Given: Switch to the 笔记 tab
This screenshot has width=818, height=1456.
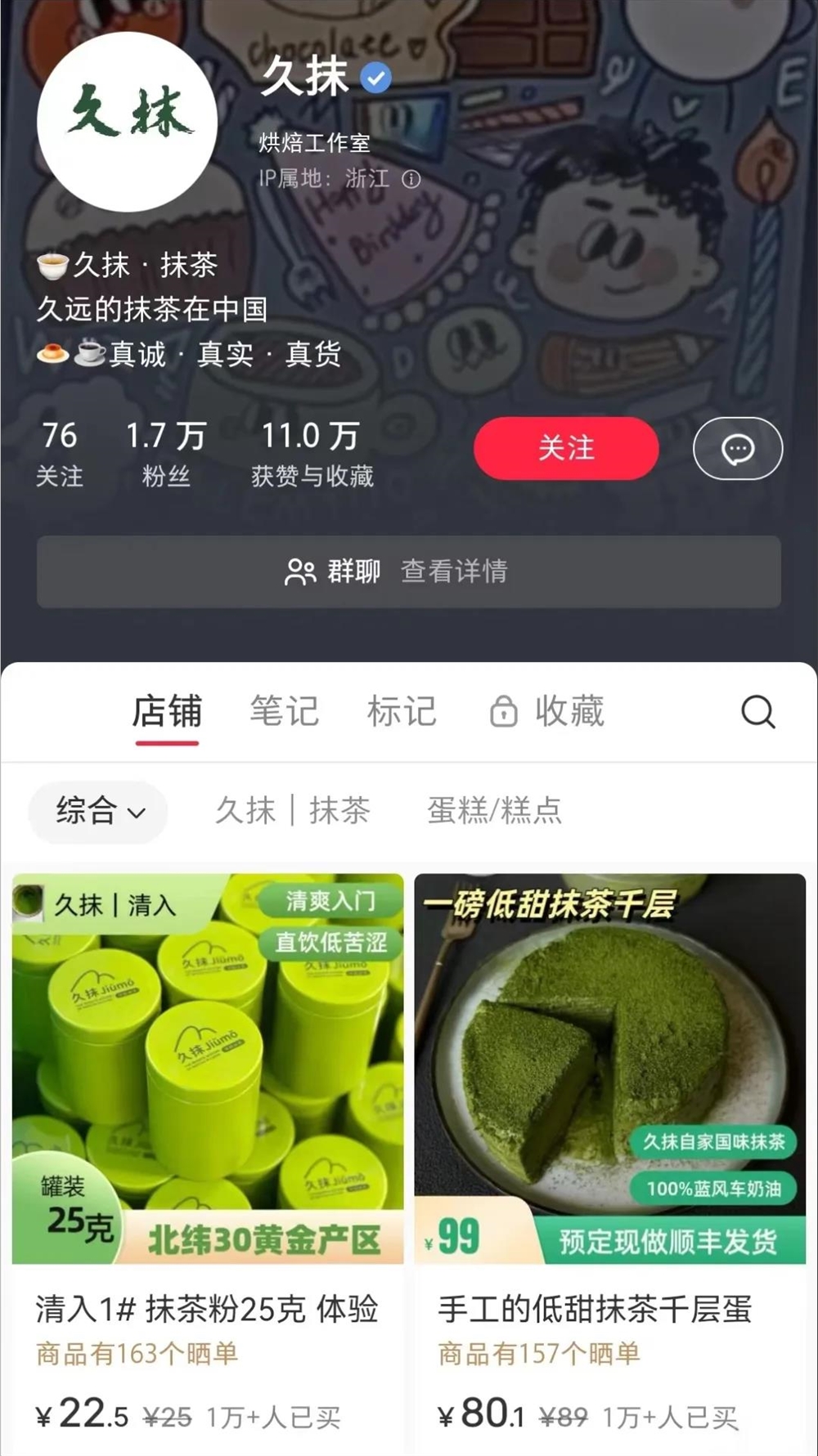Looking at the screenshot, I should click(x=285, y=710).
